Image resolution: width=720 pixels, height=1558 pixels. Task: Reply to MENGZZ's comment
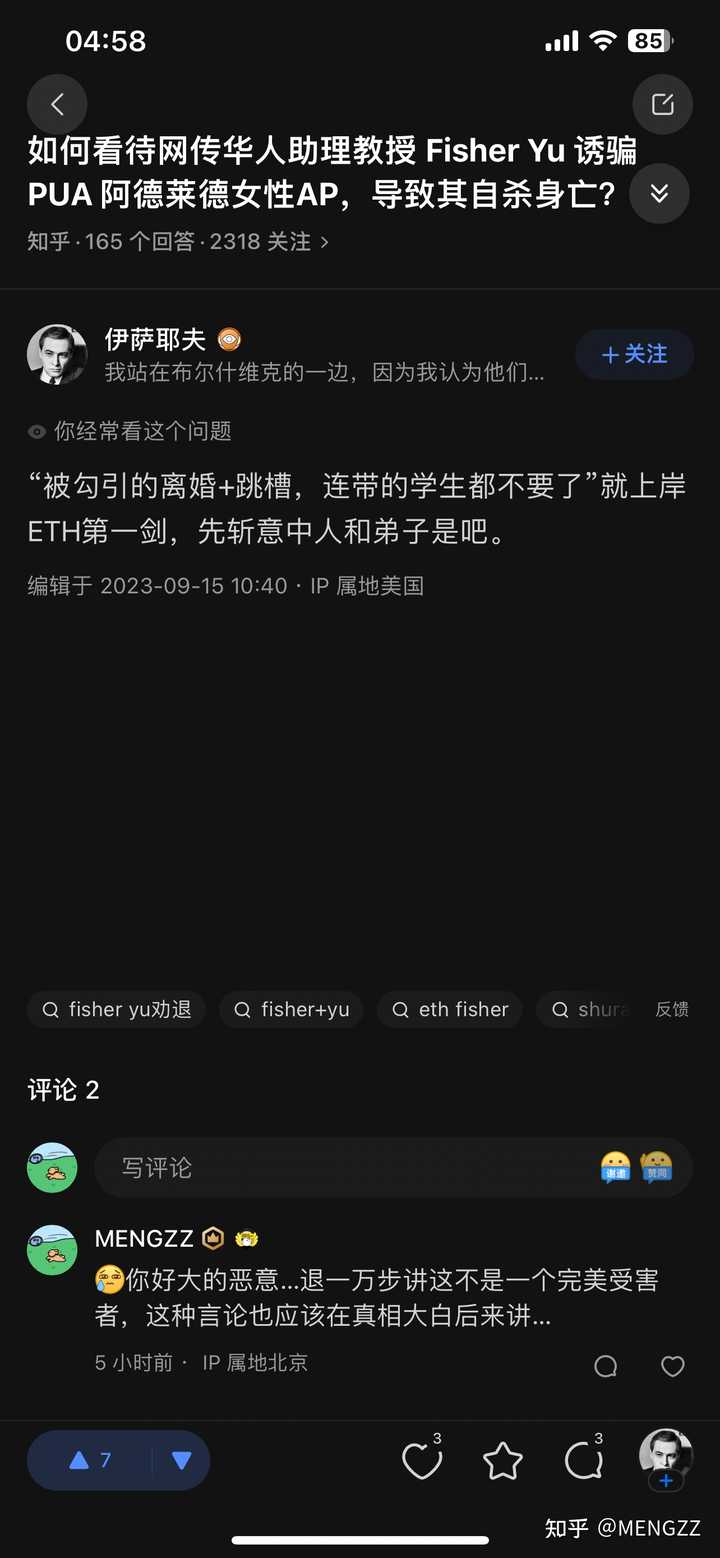pyautogui.click(x=606, y=1366)
